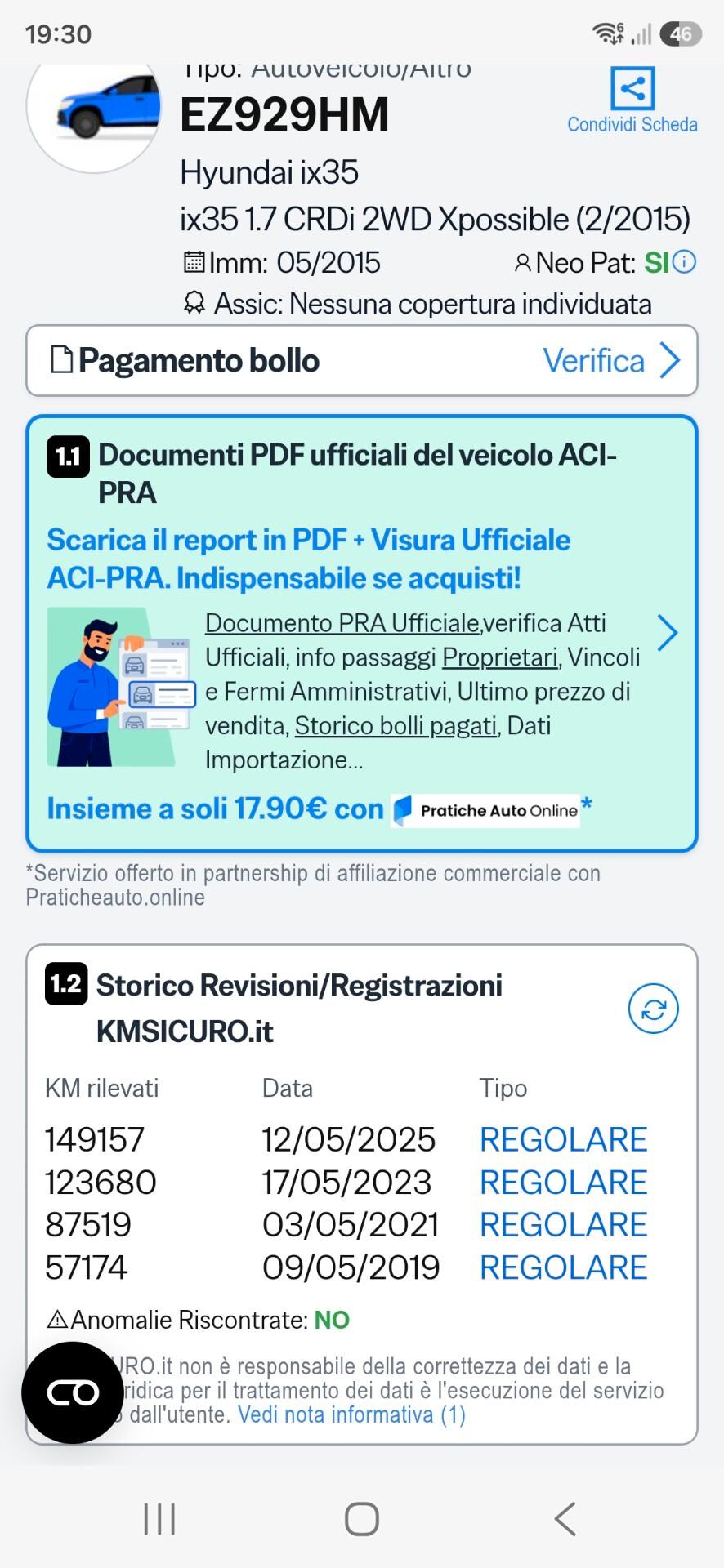Screen dimensions: 724x1568
Task: Open recent apps from navigation bar
Action: 159,1519
